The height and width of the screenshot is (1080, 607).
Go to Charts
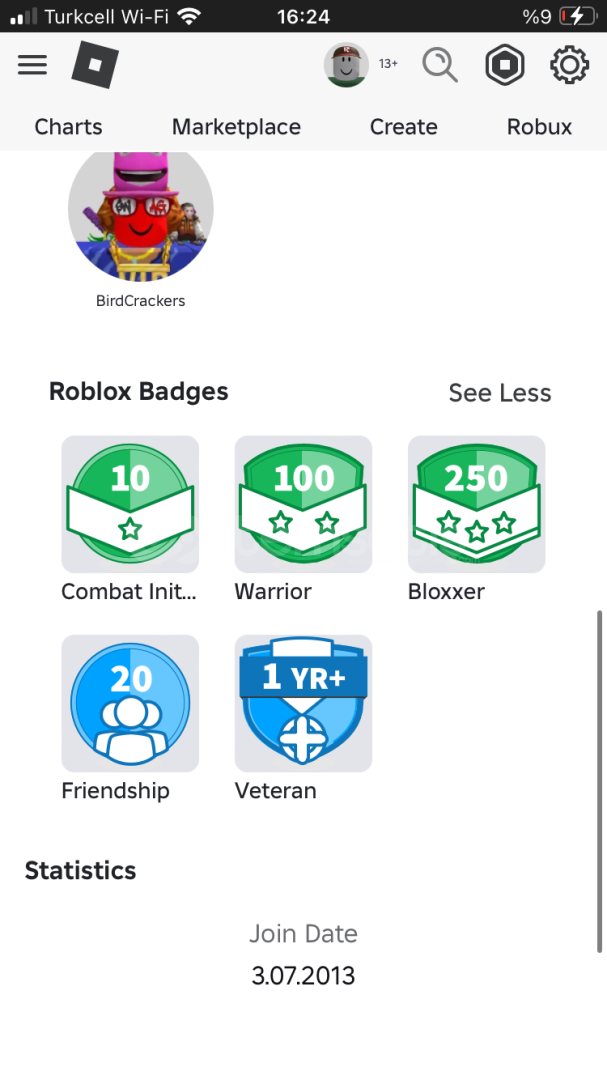pos(68,127)
